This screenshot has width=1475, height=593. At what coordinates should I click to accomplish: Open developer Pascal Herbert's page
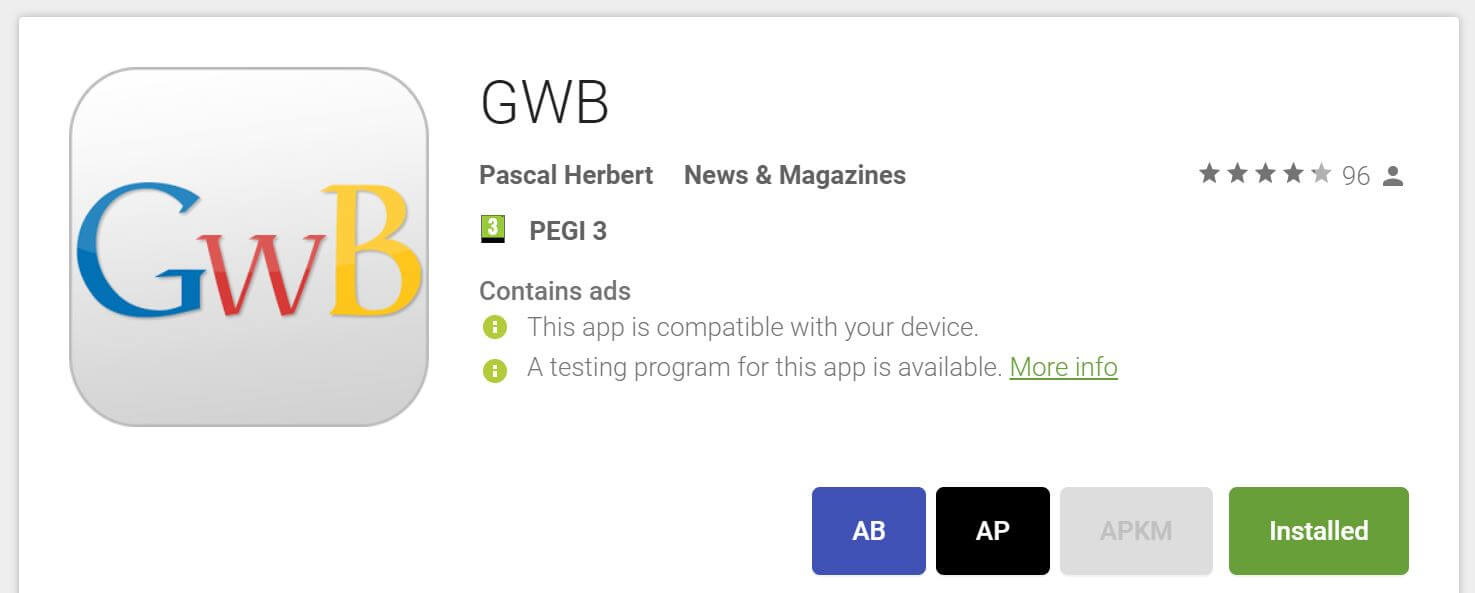pyautogui.click(x=566, y=175)
